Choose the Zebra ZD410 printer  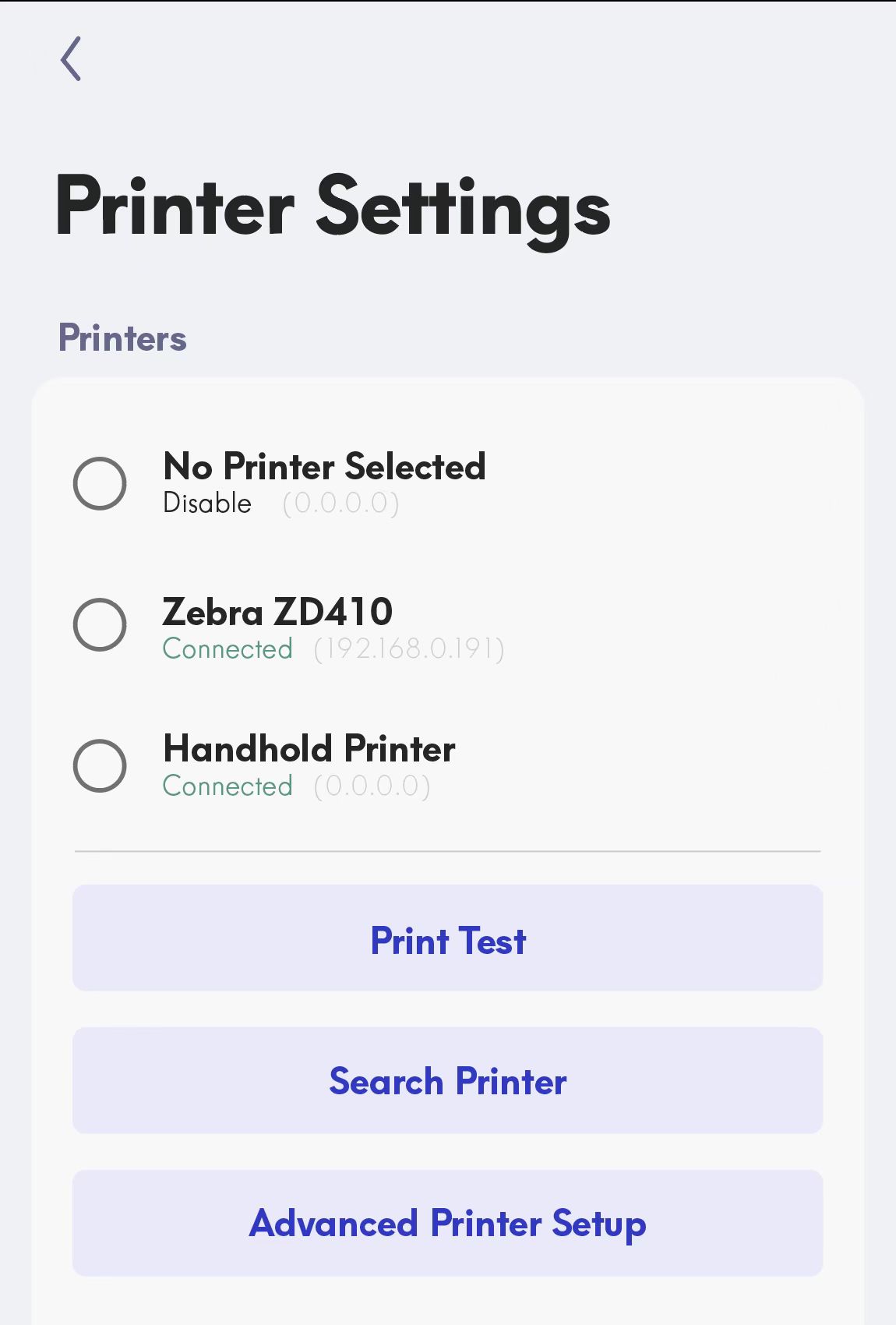(x=100, y=624)
